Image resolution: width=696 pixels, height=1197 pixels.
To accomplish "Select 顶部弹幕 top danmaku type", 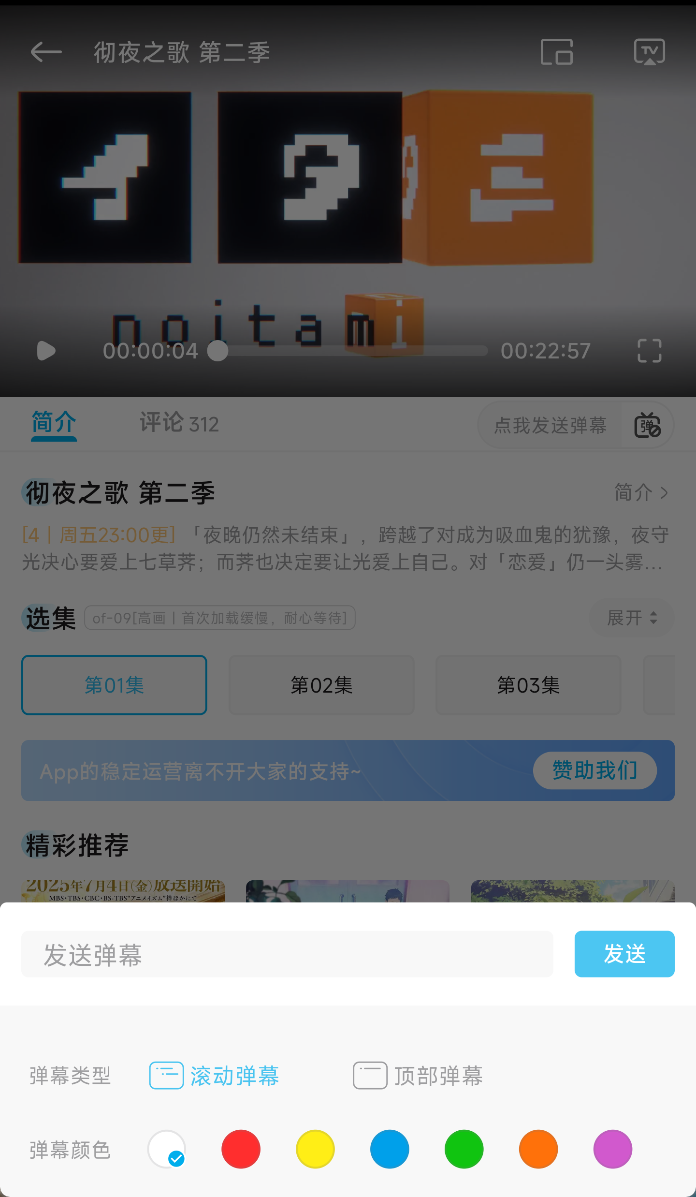I will point(418,1076).
